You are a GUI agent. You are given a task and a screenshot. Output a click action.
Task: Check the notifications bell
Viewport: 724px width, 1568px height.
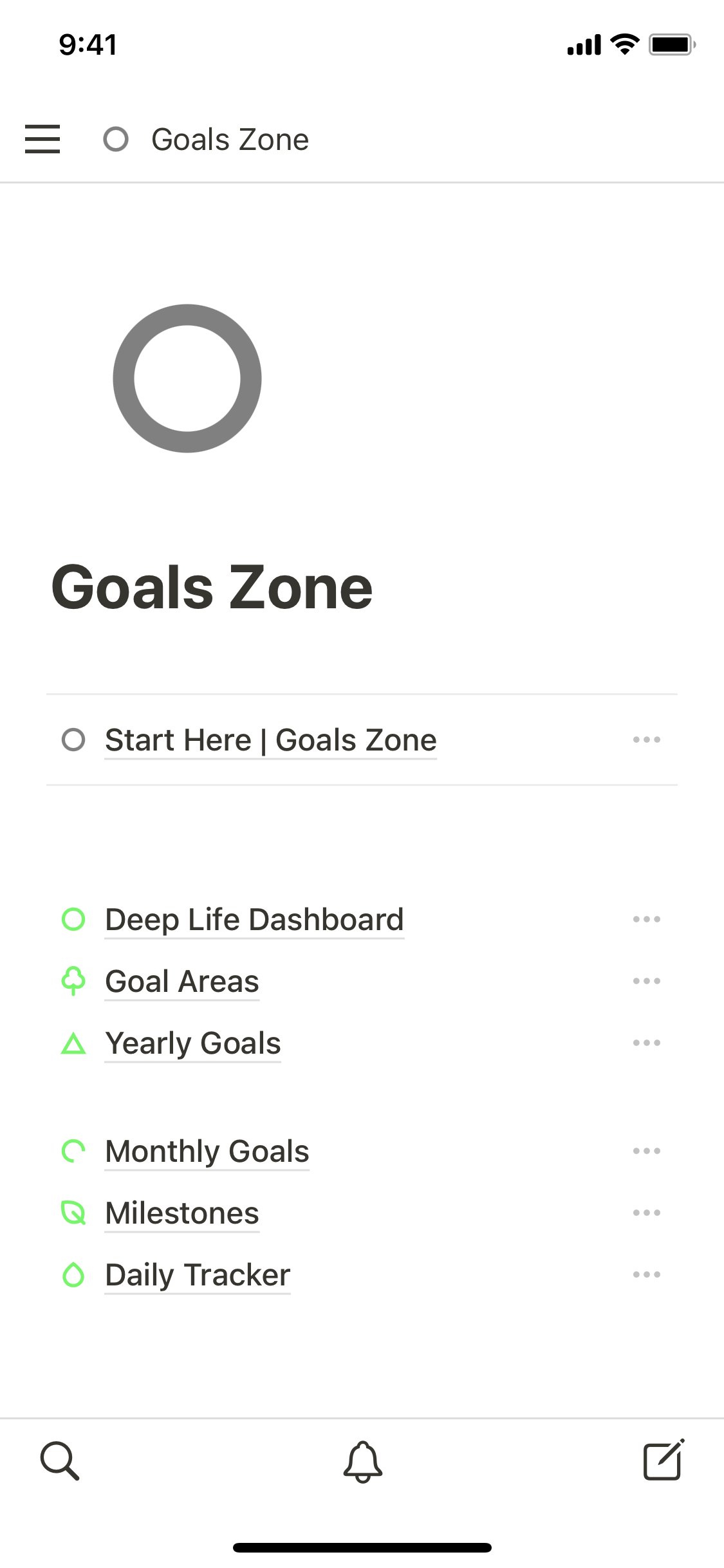362,1461
